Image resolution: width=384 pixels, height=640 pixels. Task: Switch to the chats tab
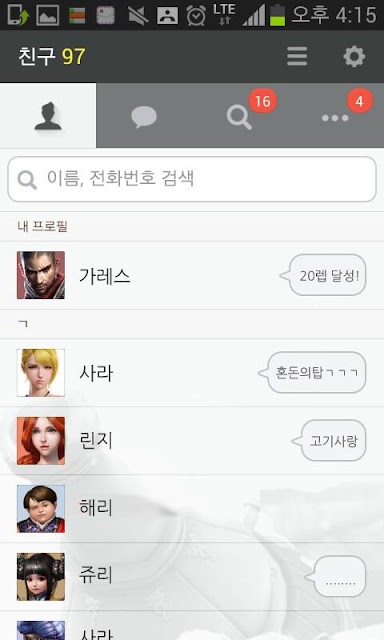click(144, 116)
